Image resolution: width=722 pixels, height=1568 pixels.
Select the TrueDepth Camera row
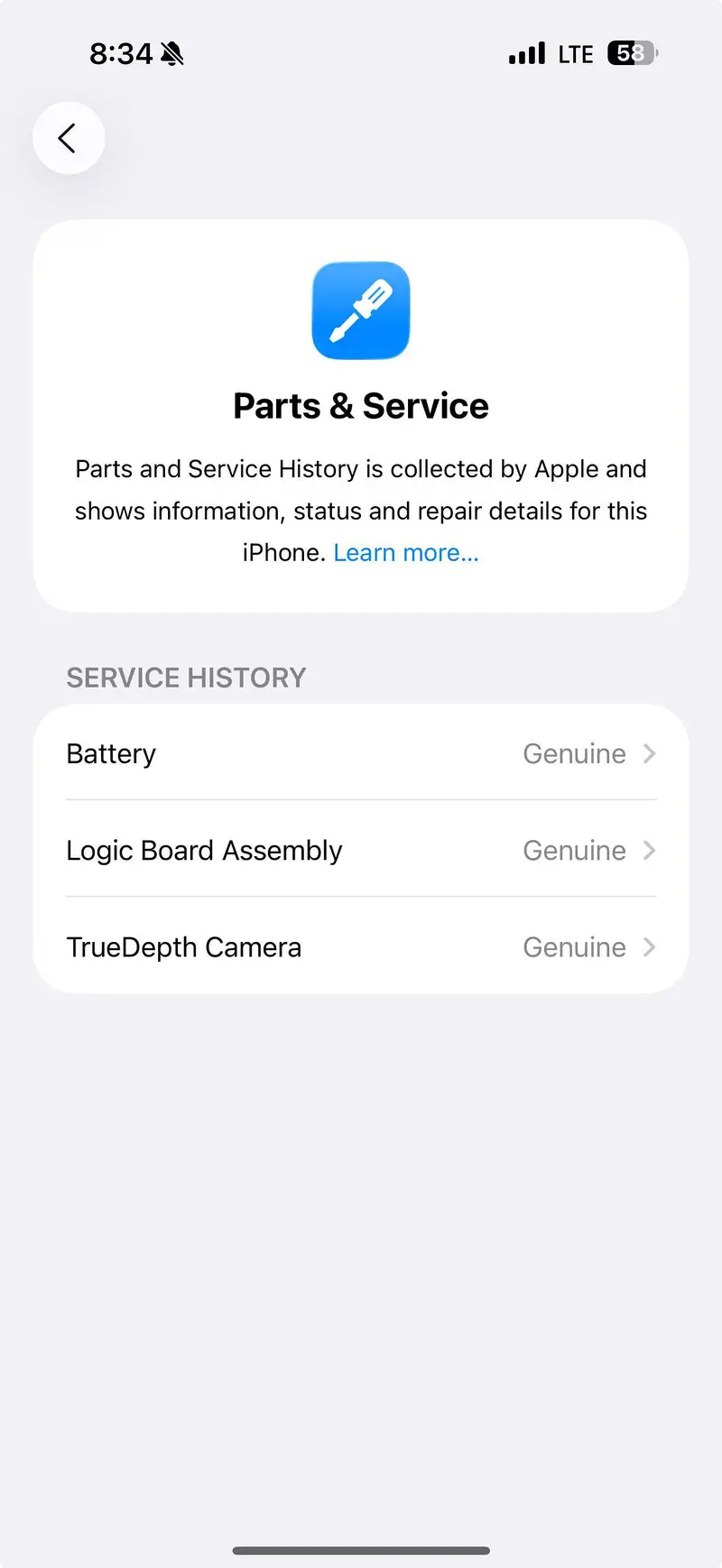pos(361,947)
